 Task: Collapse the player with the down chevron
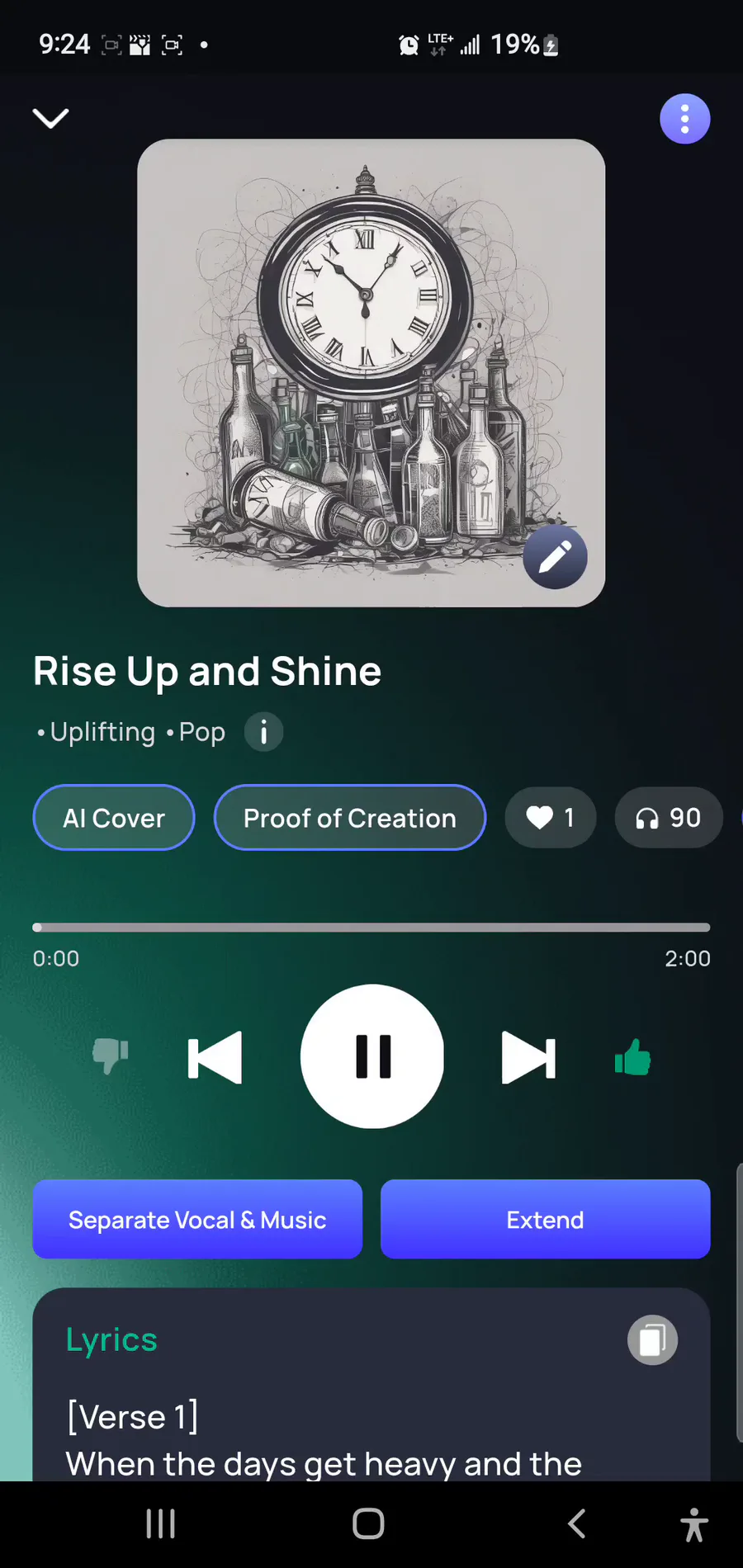(50, 119)
